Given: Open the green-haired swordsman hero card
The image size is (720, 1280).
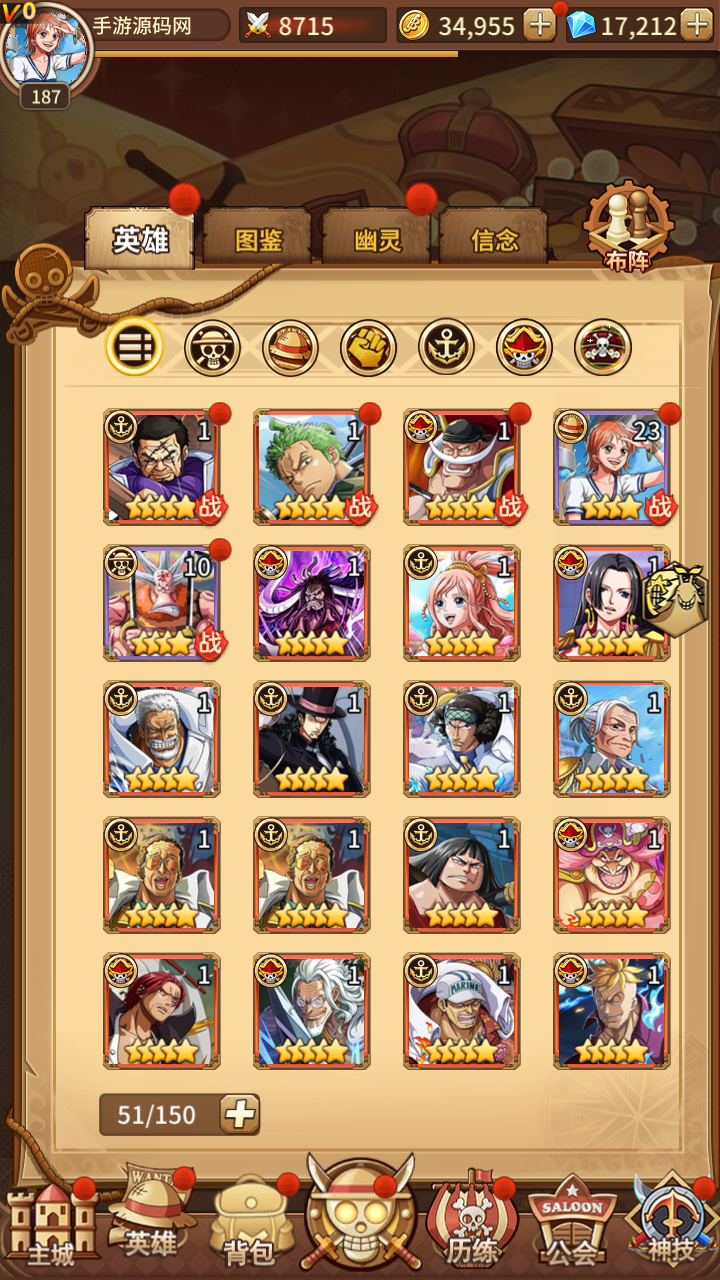Looking at the screenshot, I should [312, 466].
